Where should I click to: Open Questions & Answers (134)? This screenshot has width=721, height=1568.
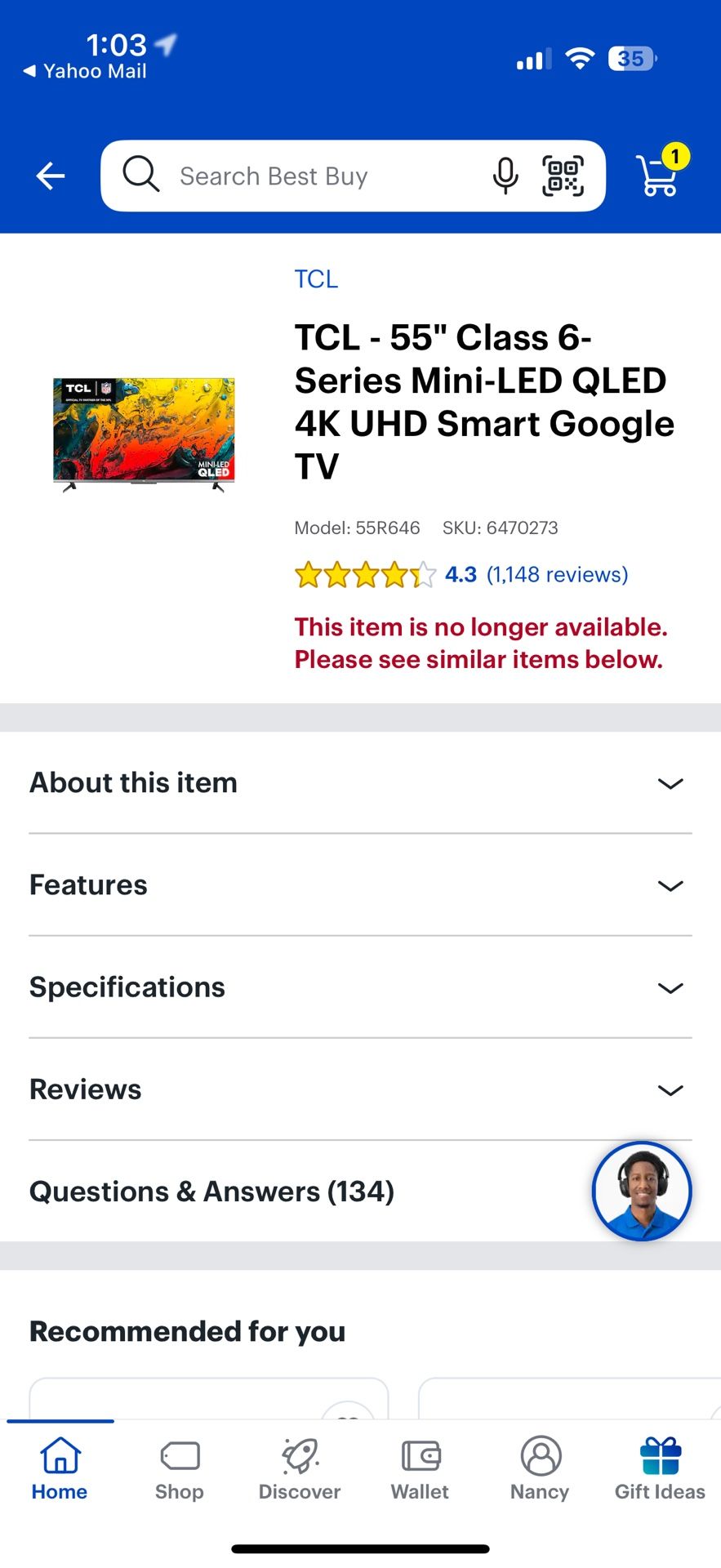pos(211,1192)
